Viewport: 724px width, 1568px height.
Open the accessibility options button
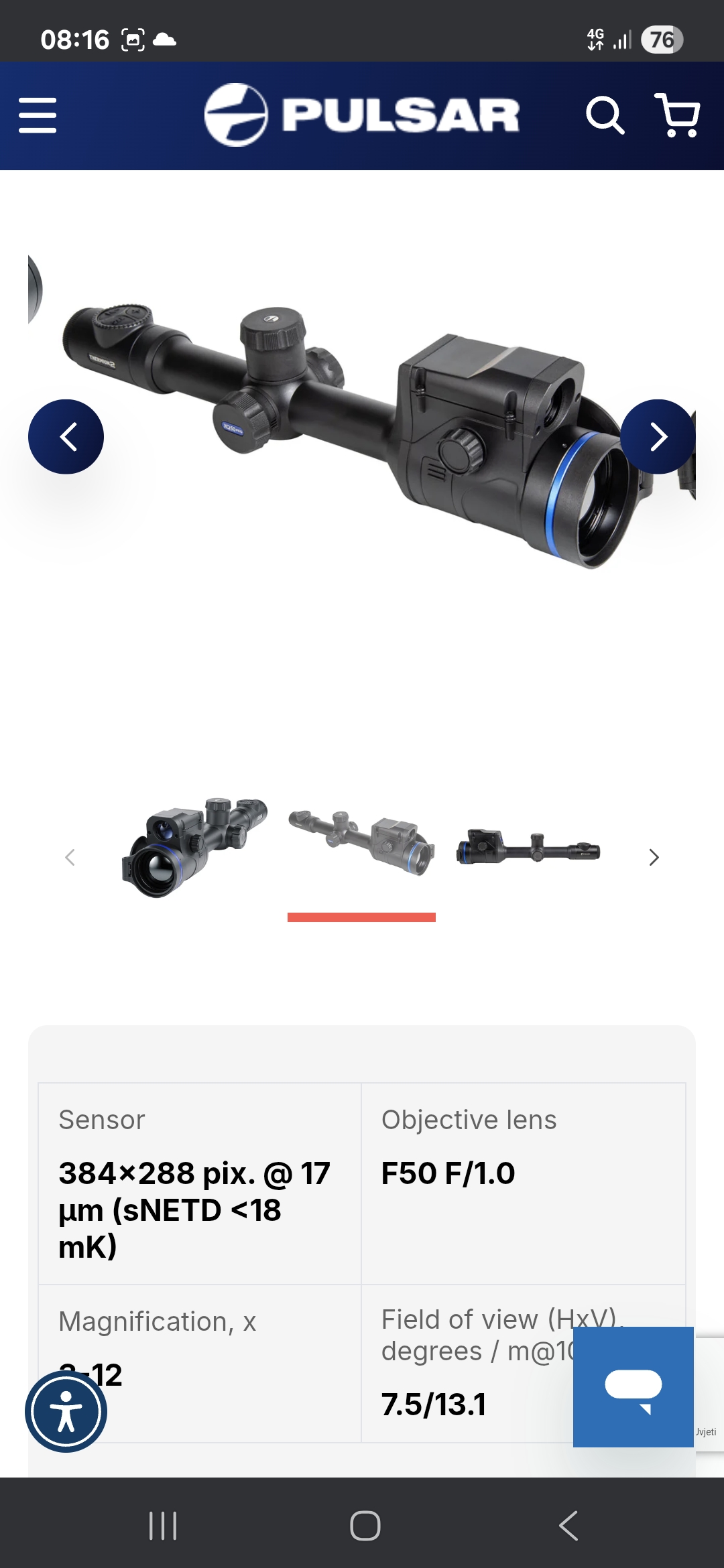coord(66,1411)
